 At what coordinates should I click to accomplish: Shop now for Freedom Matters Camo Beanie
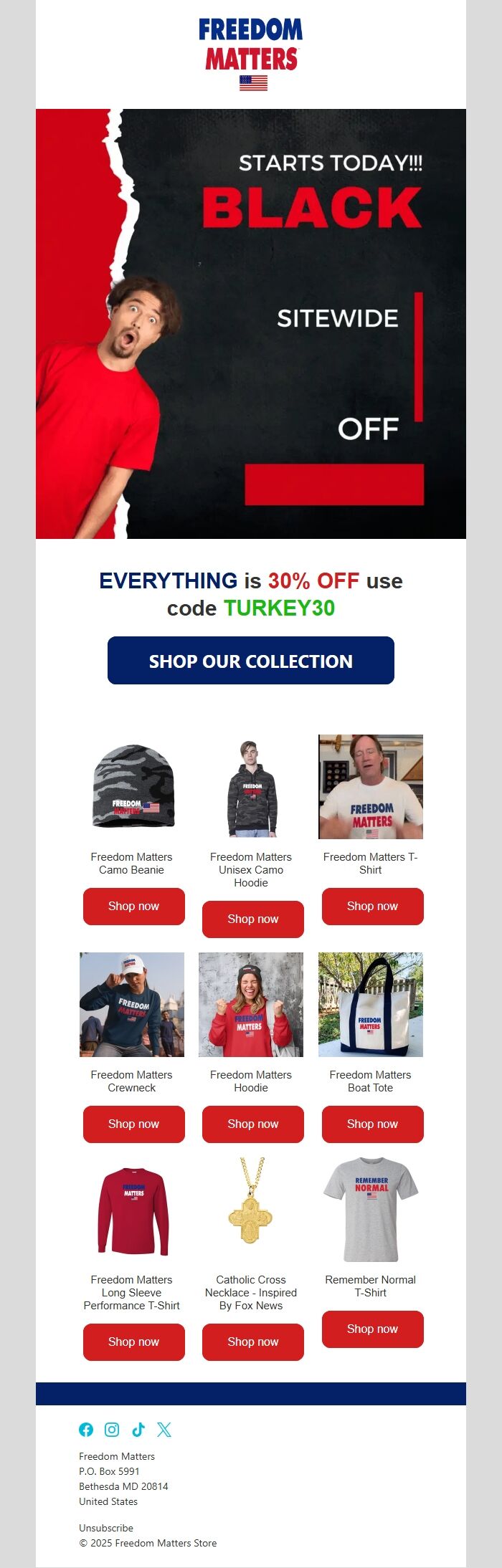(x=133, y=906)
